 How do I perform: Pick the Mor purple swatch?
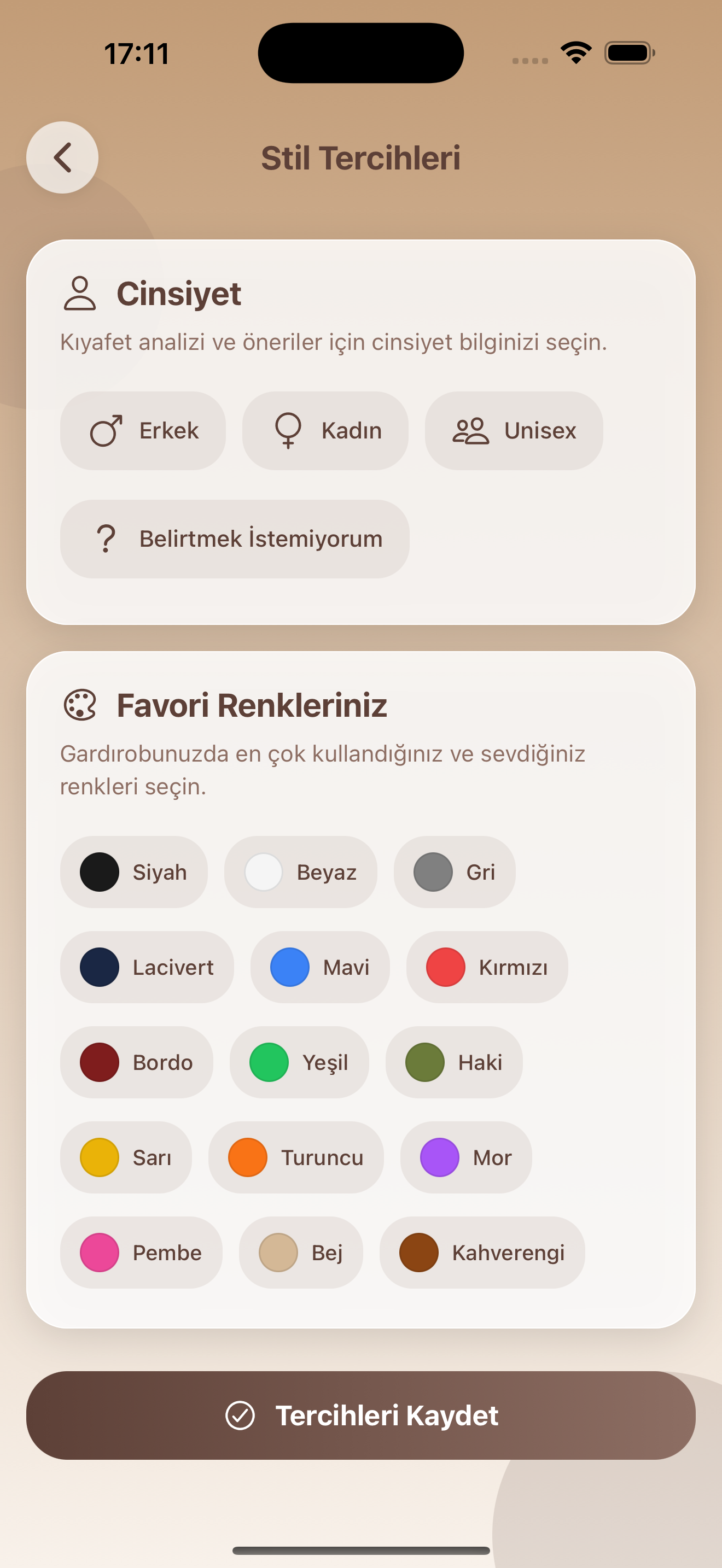point(465,1158)
